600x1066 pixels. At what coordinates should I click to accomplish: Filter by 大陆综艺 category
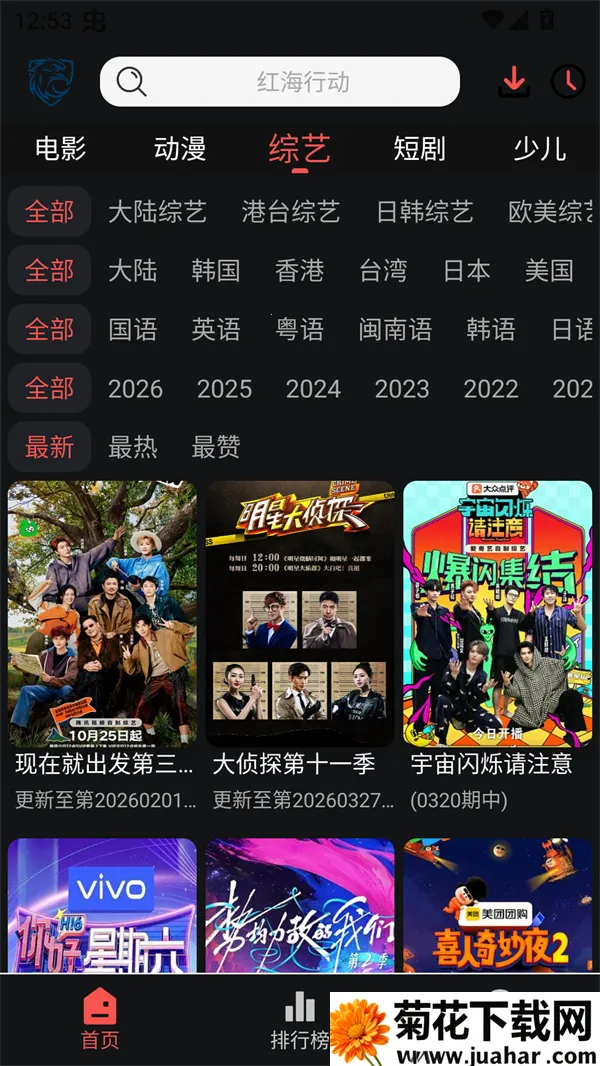tap(157, 212)
